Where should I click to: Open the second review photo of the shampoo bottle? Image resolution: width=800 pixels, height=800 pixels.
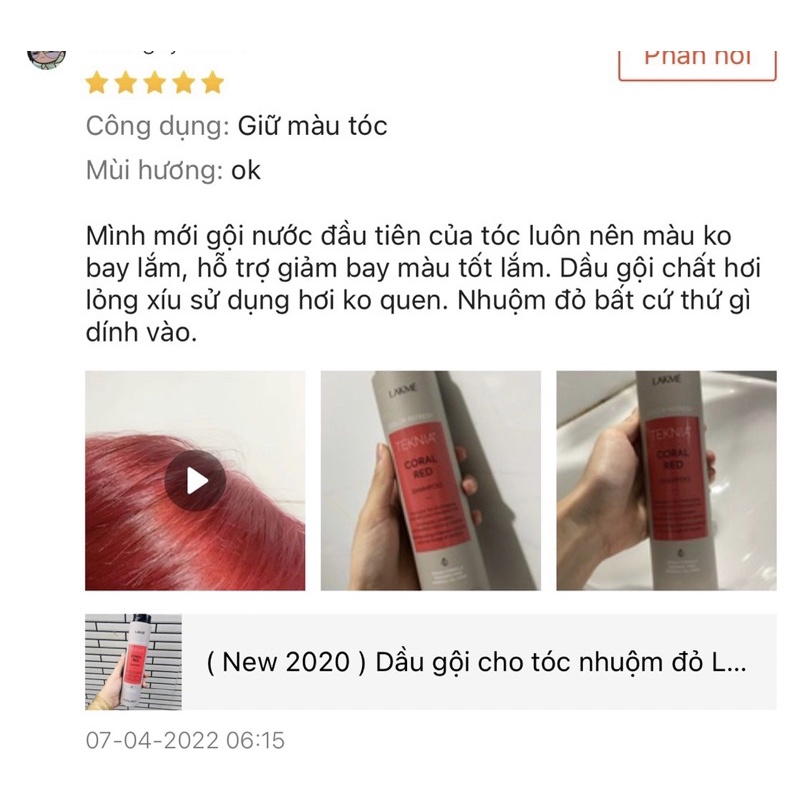430,481
